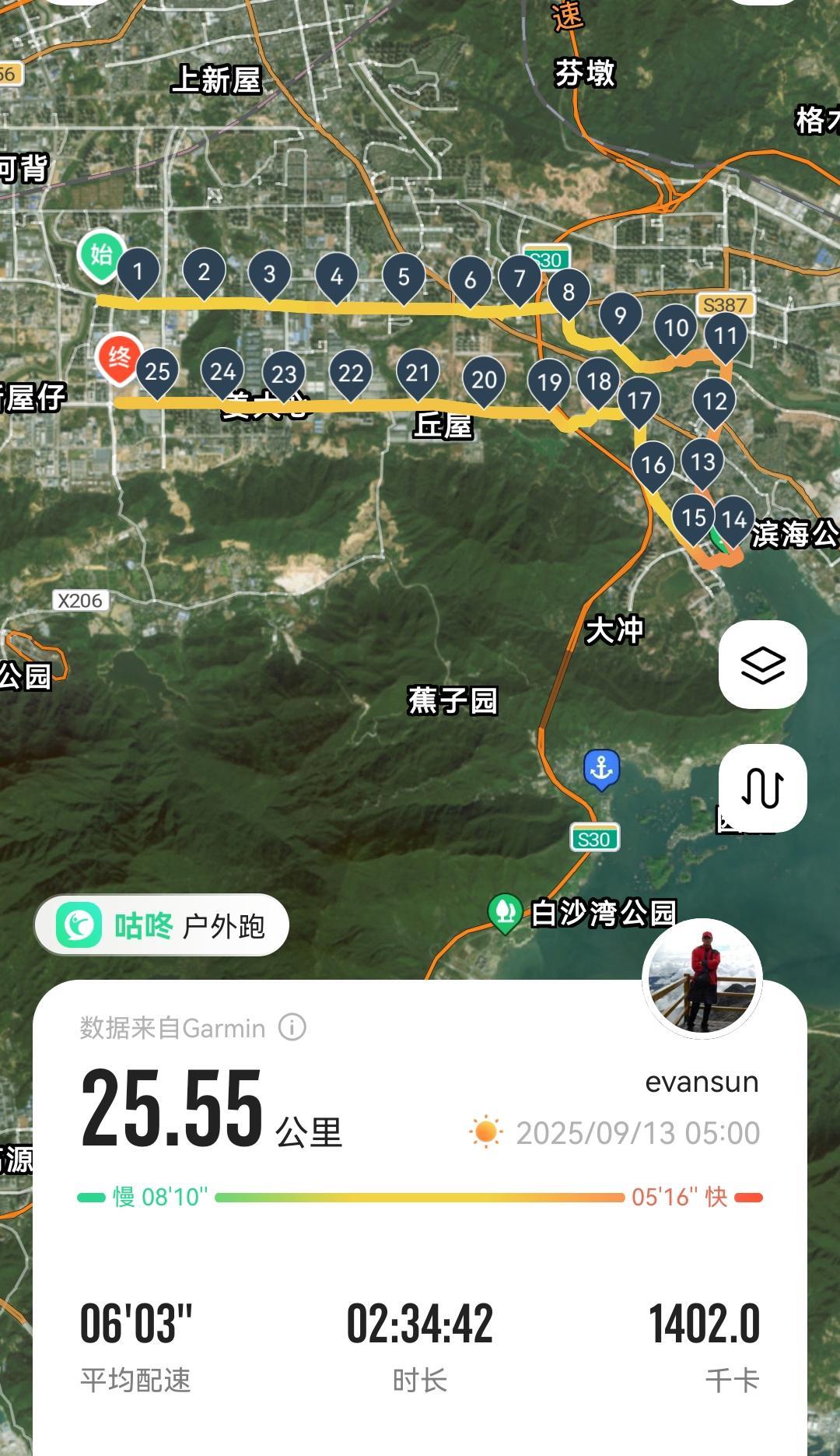Open the map layers button
The image size is (840, 1456).
pyautogui.click(x=762, y=665)
